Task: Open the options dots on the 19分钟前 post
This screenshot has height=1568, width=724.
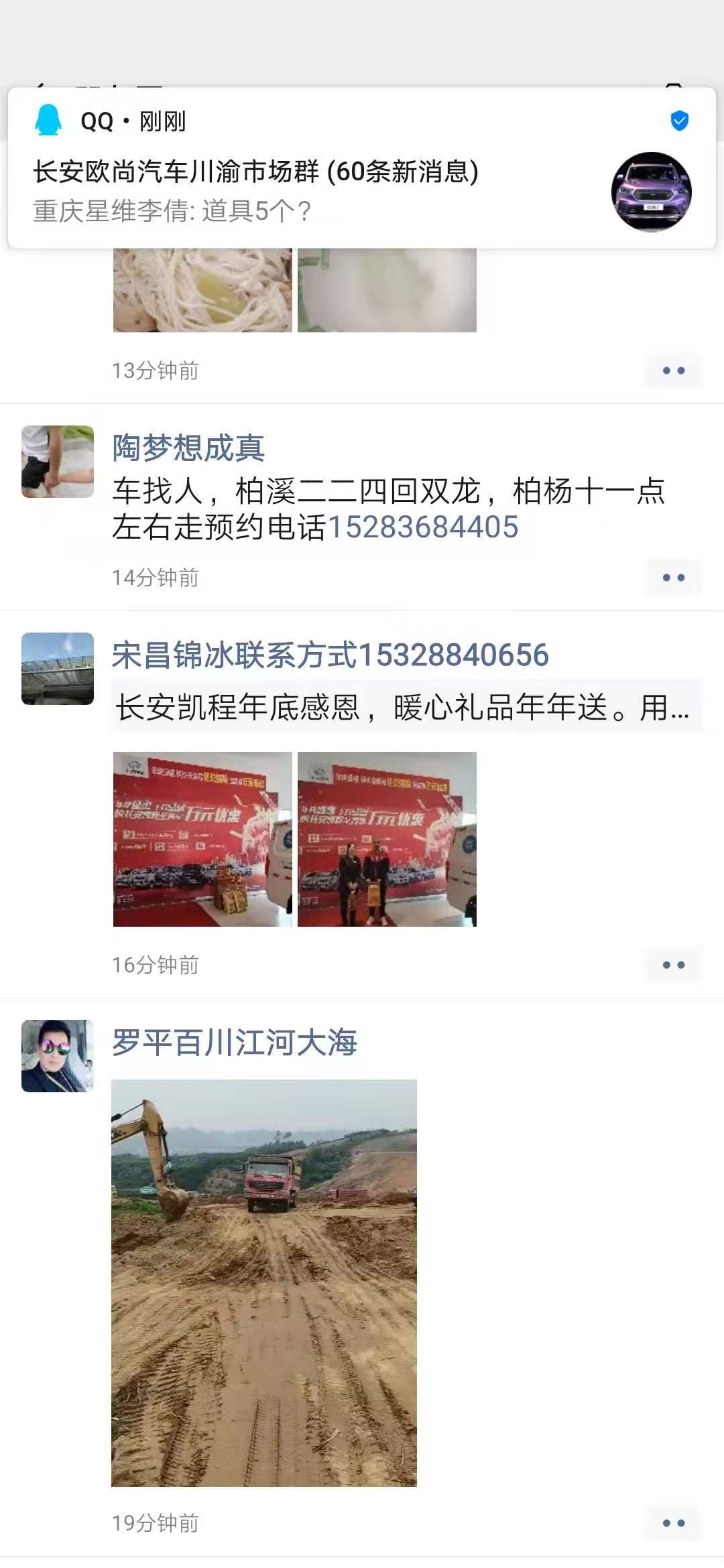Action: tap(673, 1523)
